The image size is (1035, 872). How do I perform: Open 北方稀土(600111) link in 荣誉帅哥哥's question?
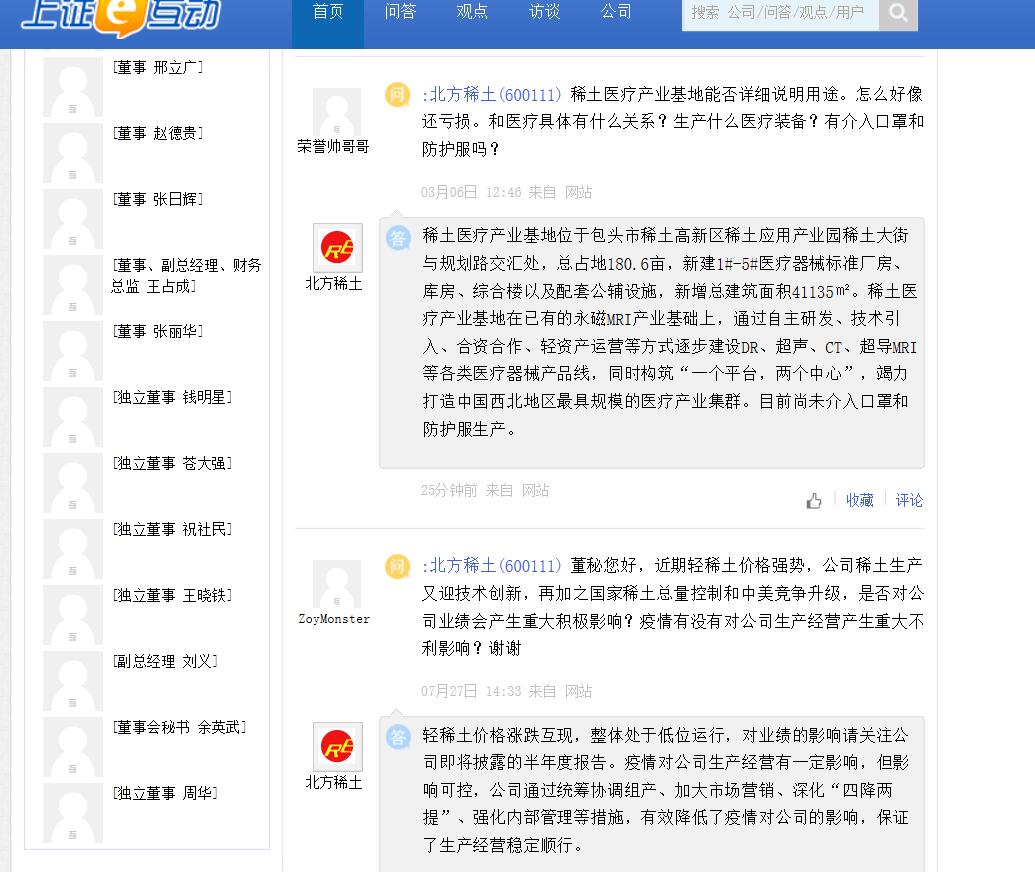[492, 95]
